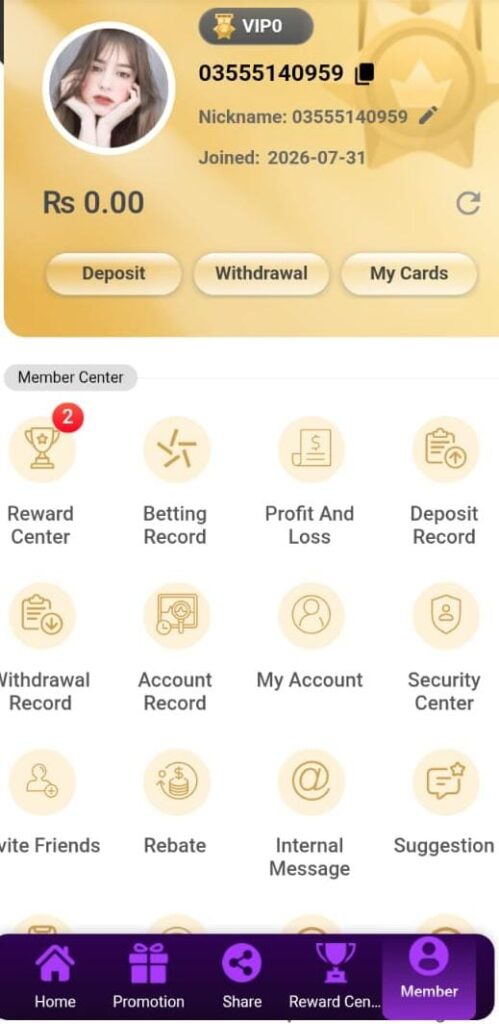Read Internal Message inbox
This screenshot has height=1024, width=499.
[x=310, y=814]
